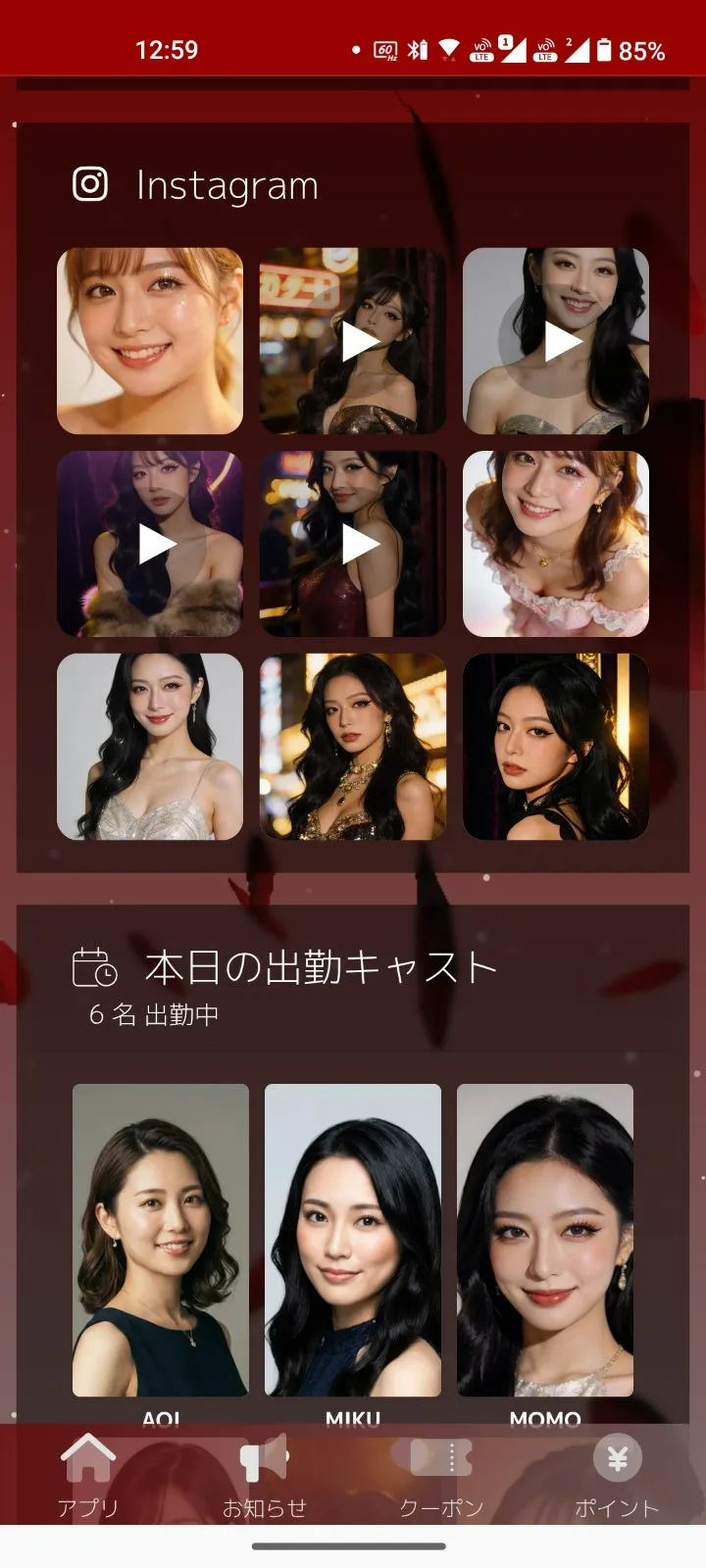Play Instagram video with neon sign background
Screen dimensions: 706x1568
pyautogui.click(x=353, y=341)
